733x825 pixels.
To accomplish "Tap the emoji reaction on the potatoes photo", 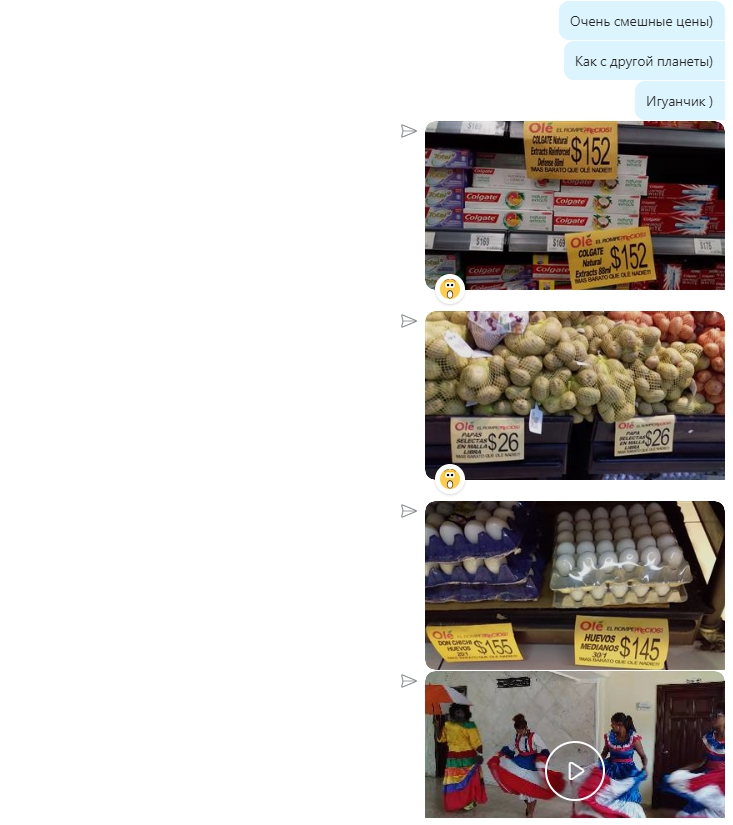I will (450, 479).
